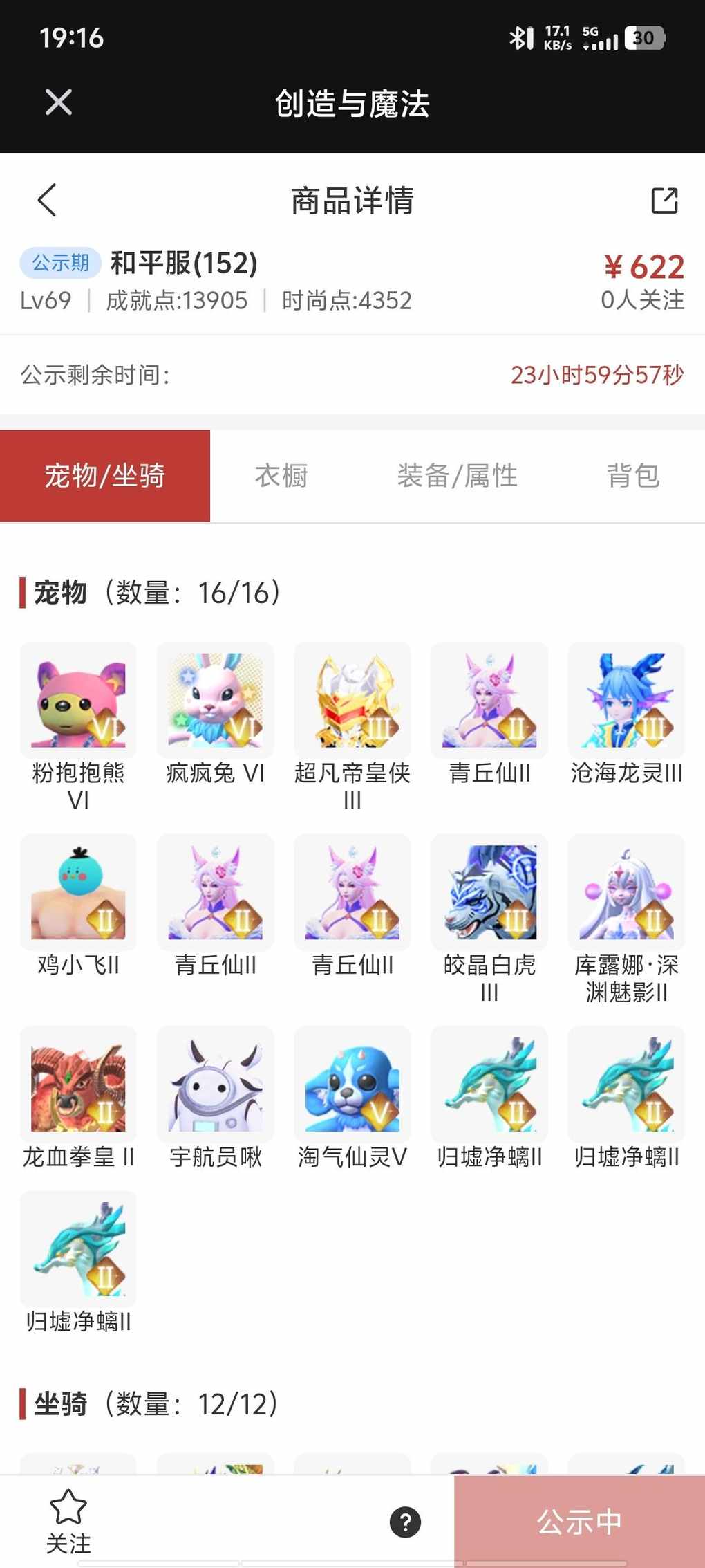Tap the 关注 star to follow

pyautogui.click(x=68, y=1520)
